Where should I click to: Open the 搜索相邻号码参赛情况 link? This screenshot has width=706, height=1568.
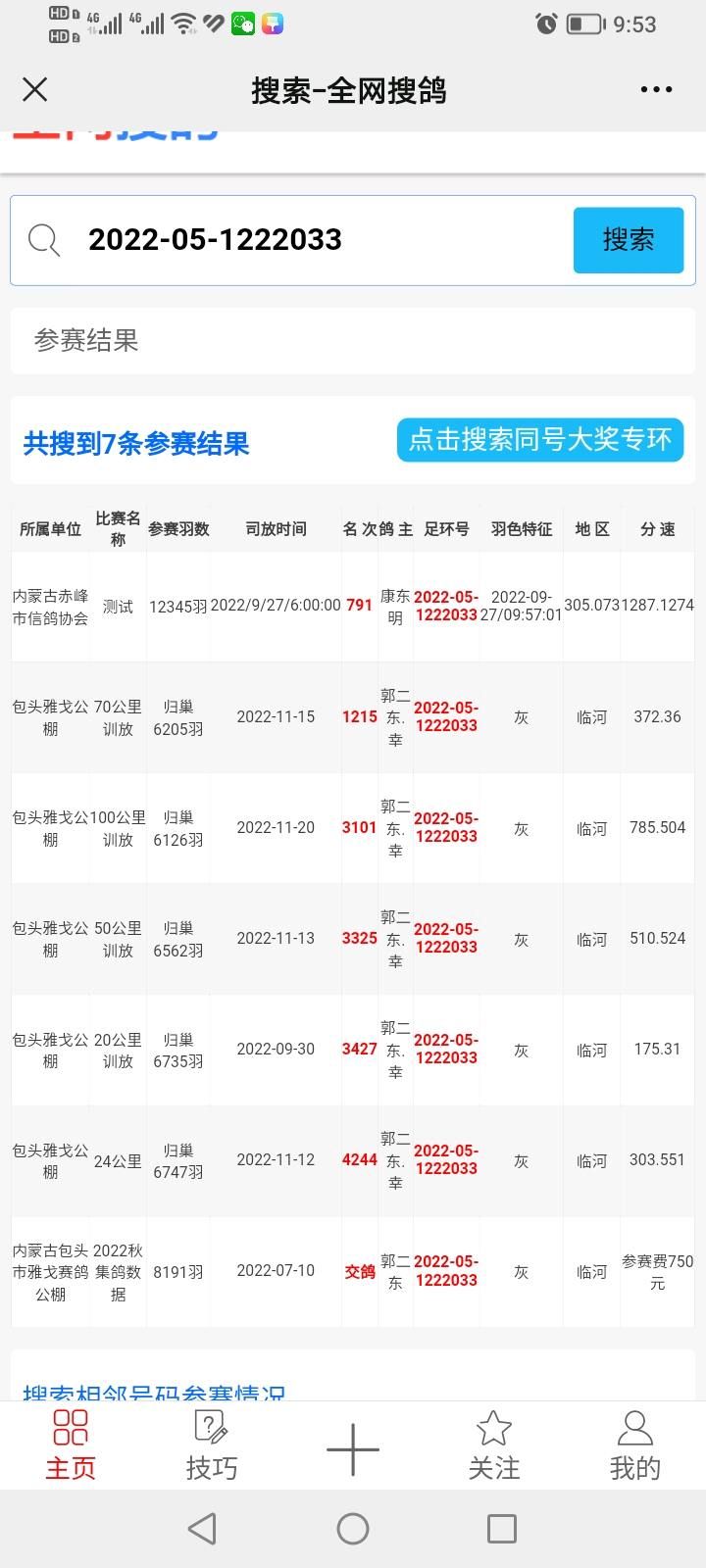coord(154,1392)
